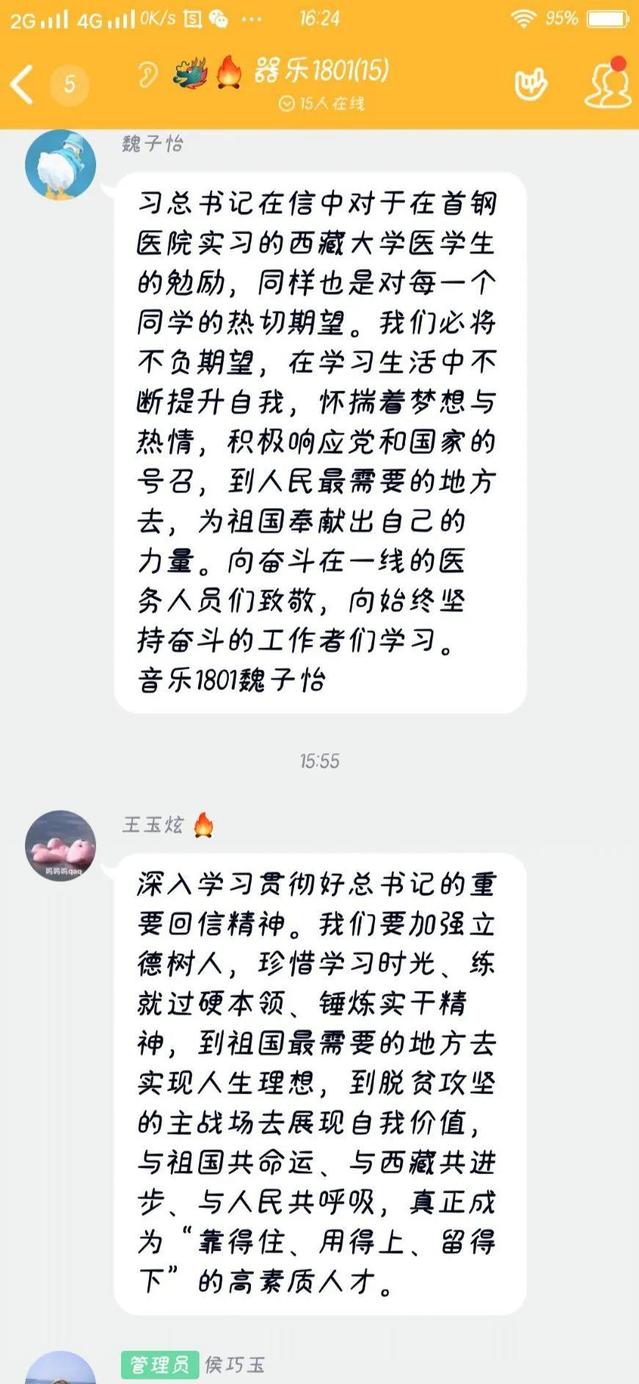Screen dimensions: 639x1384
Task: Open the group interaction hand icon
Action: tap(531, 85)
